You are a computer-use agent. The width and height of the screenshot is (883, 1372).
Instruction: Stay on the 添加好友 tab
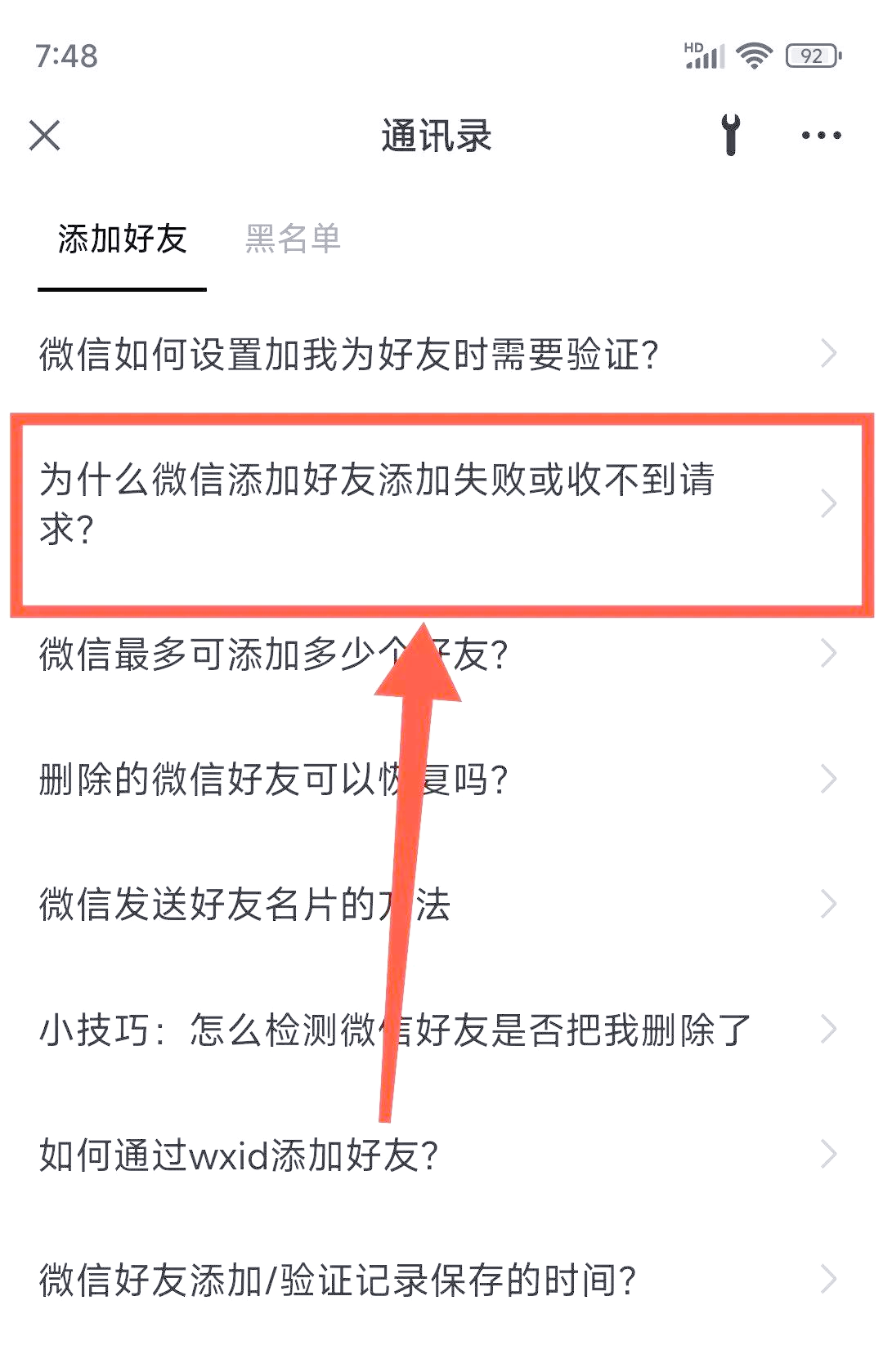pyautogui.click(x=120, y=239)
